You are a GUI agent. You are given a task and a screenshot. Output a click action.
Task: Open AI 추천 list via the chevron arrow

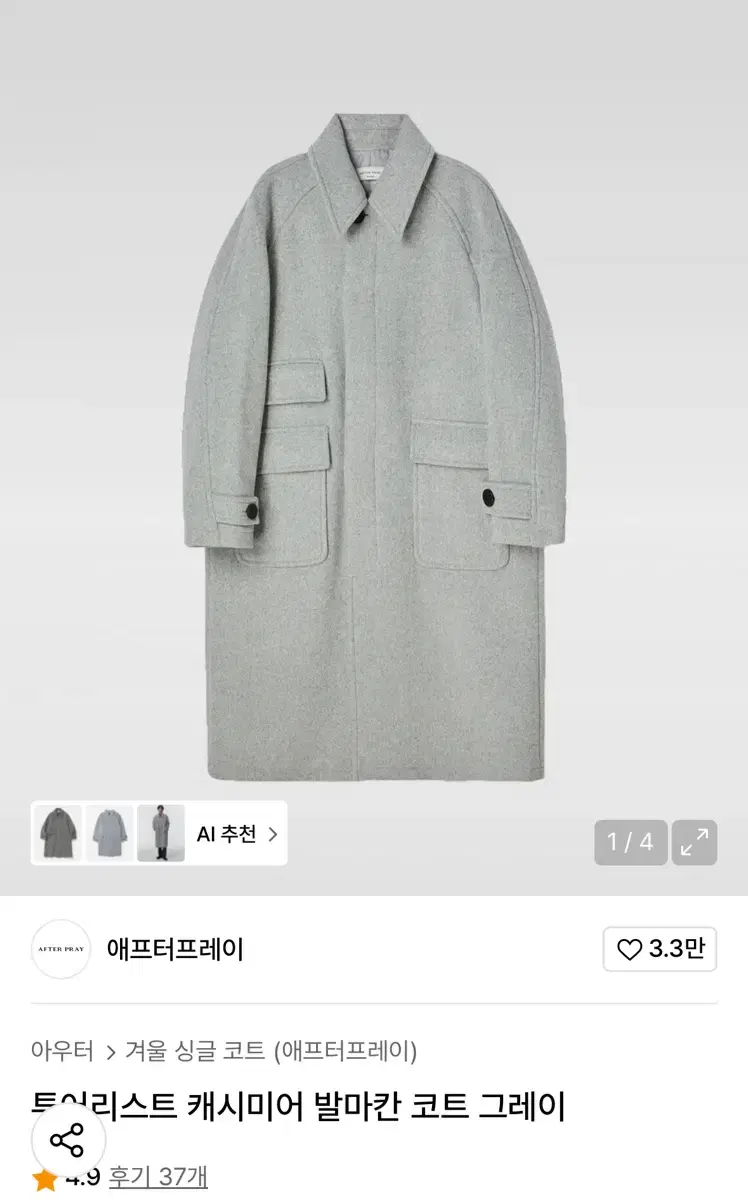[x=272, y=833]
